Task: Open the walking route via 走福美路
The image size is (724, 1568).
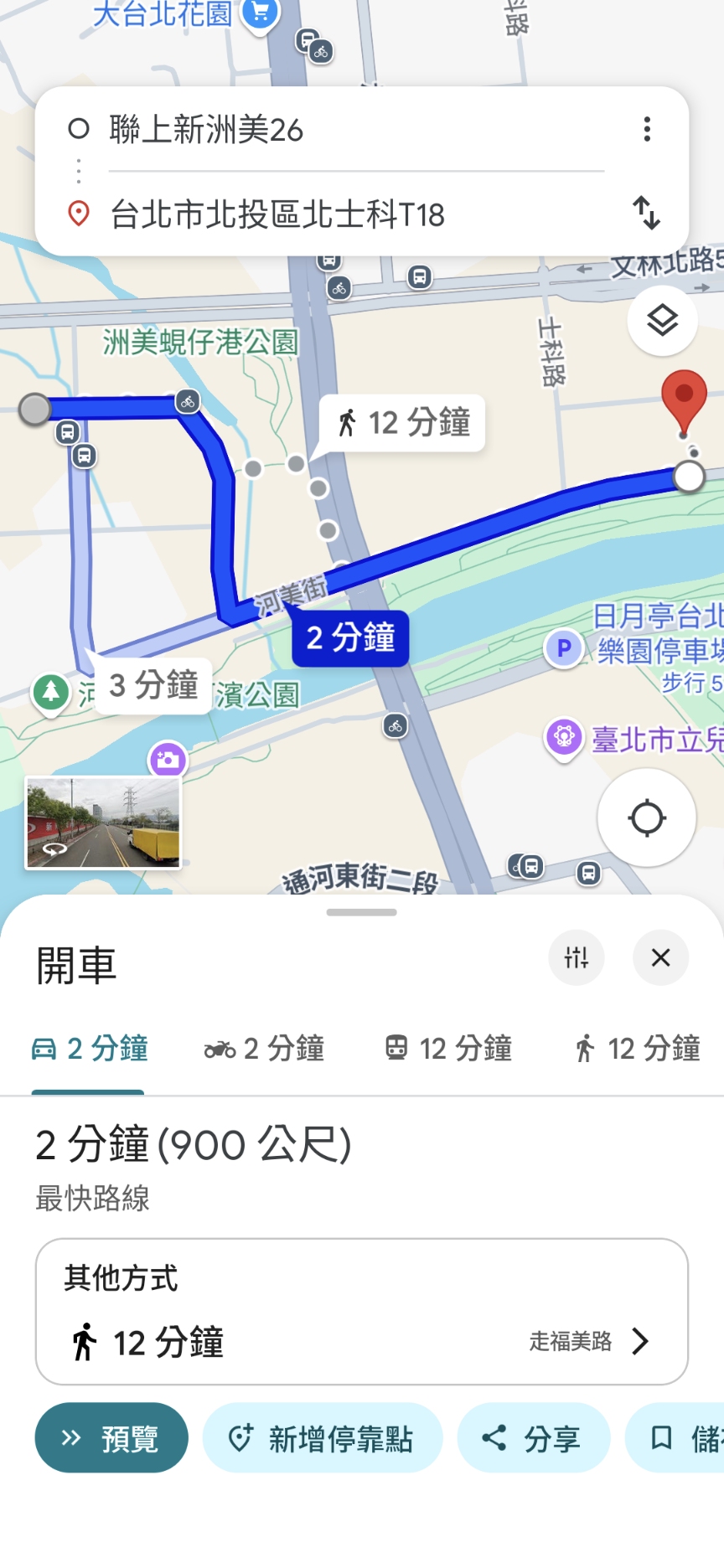Action: (361, 1342)
